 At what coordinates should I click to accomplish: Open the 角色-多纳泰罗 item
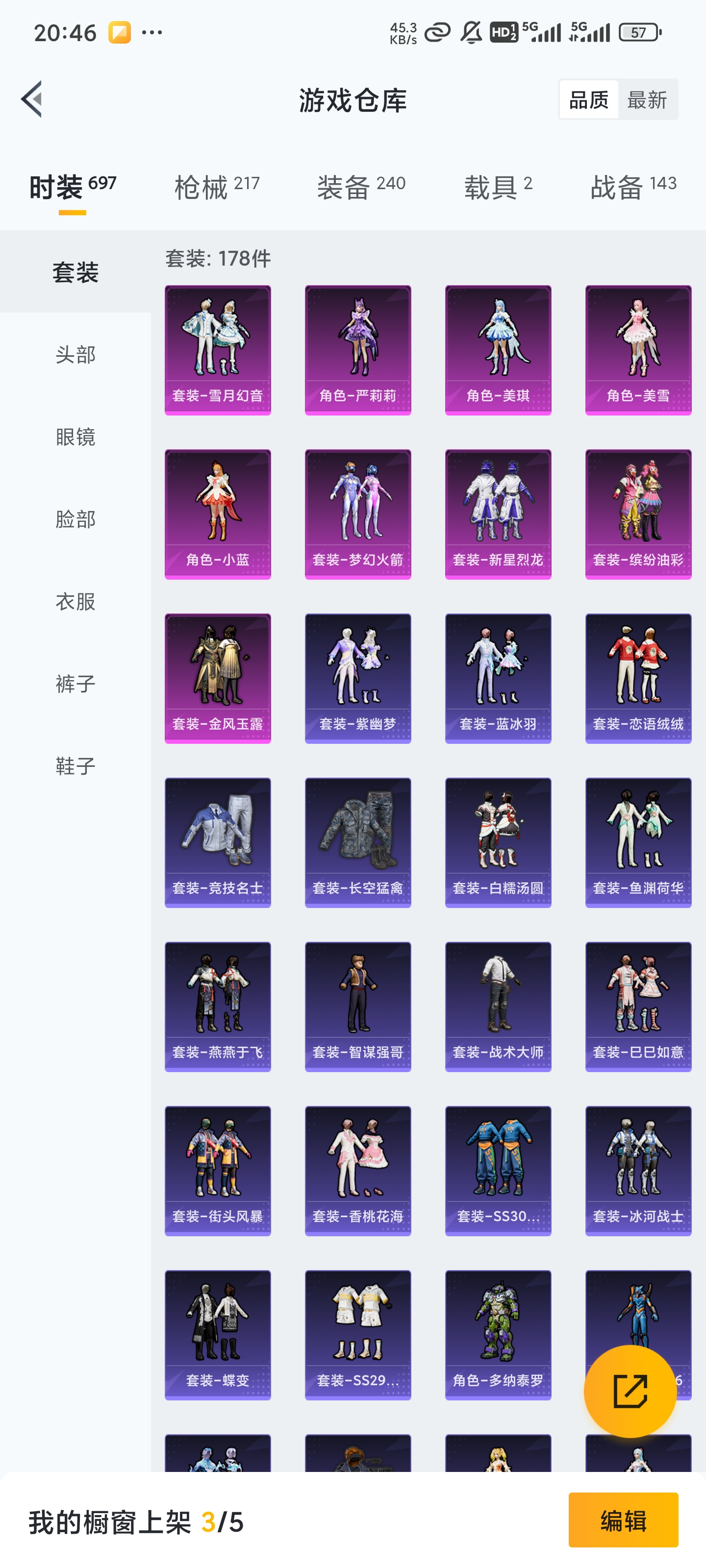[498, 1335]
